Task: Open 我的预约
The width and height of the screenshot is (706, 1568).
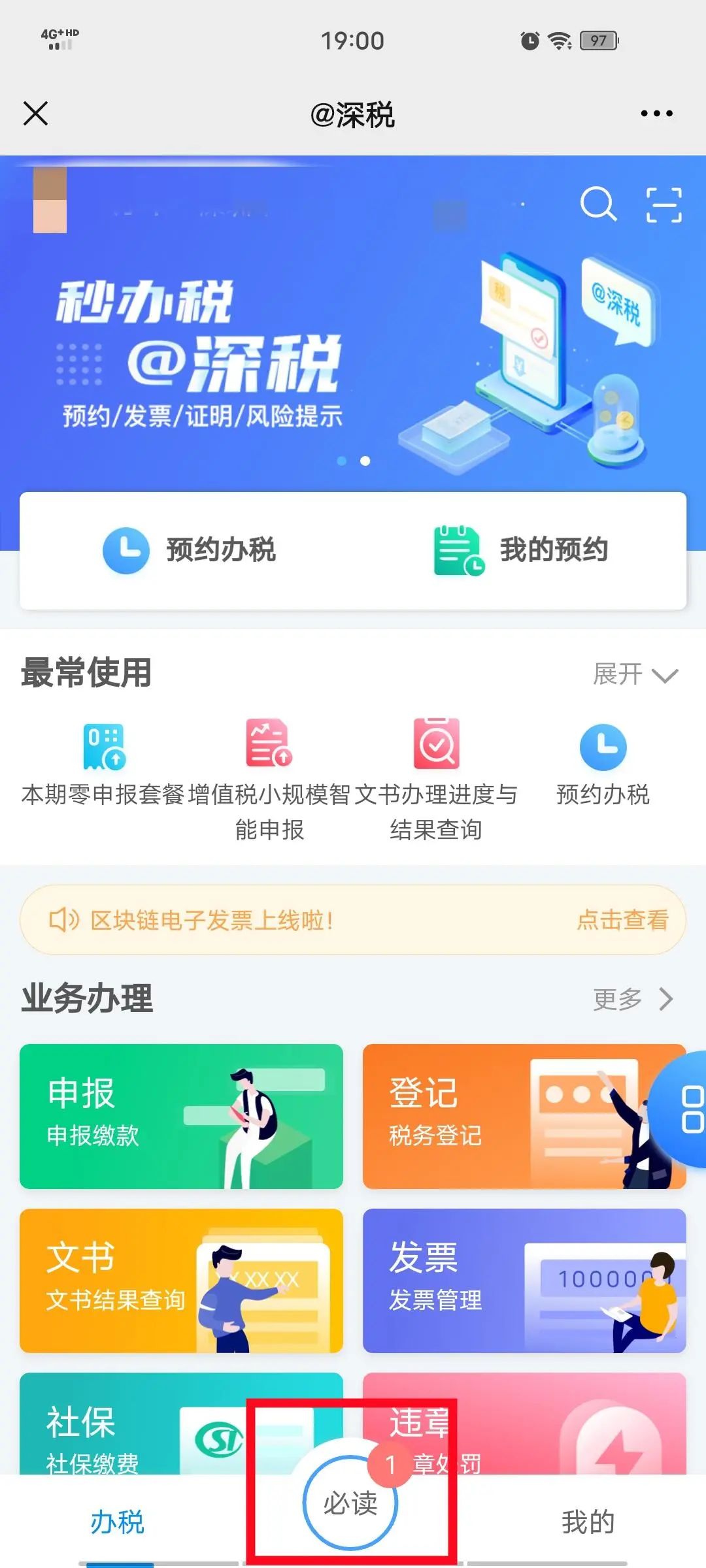Action: click(522, 550)
